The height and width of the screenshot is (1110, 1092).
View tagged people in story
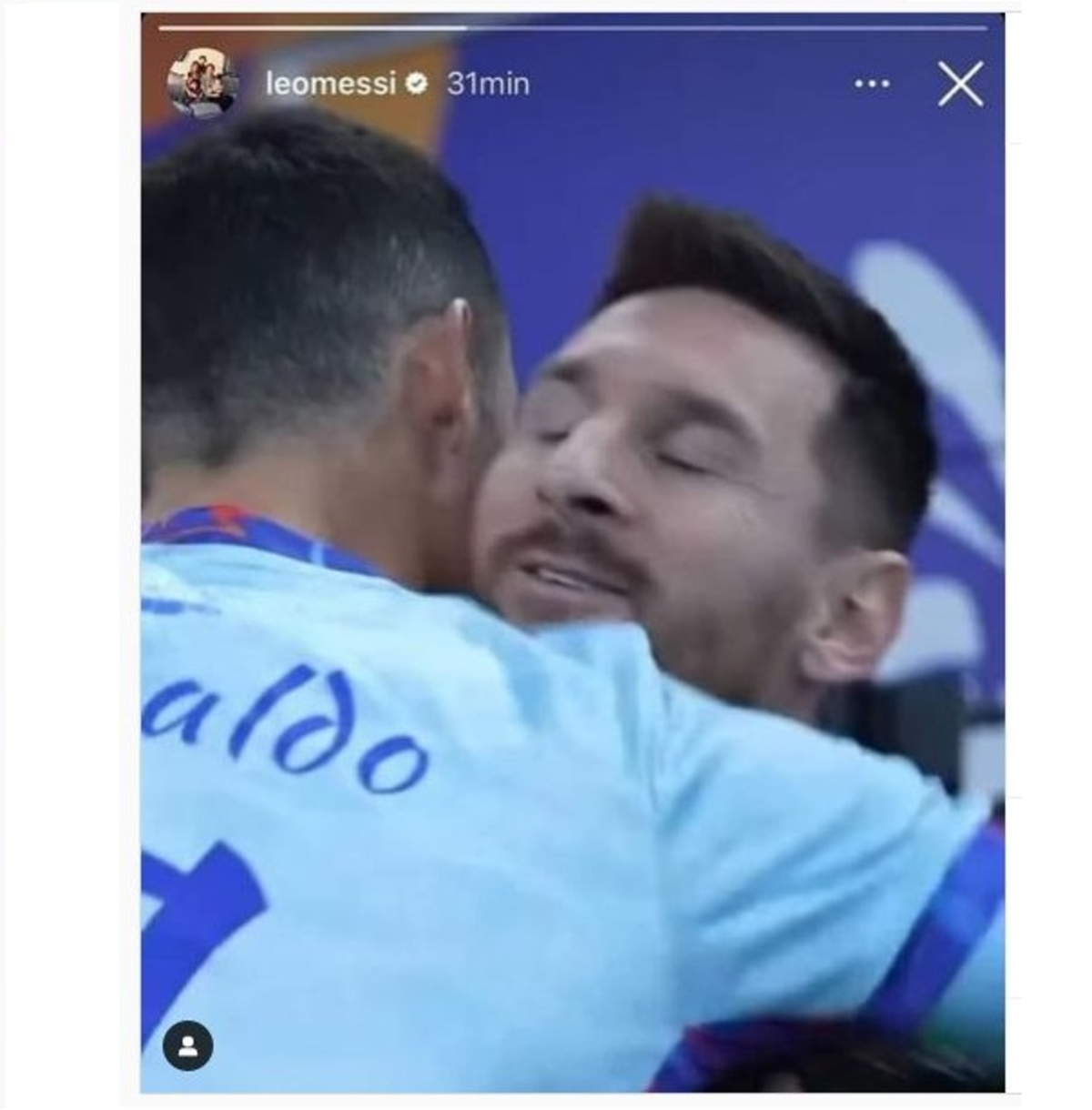(187, 1045)
